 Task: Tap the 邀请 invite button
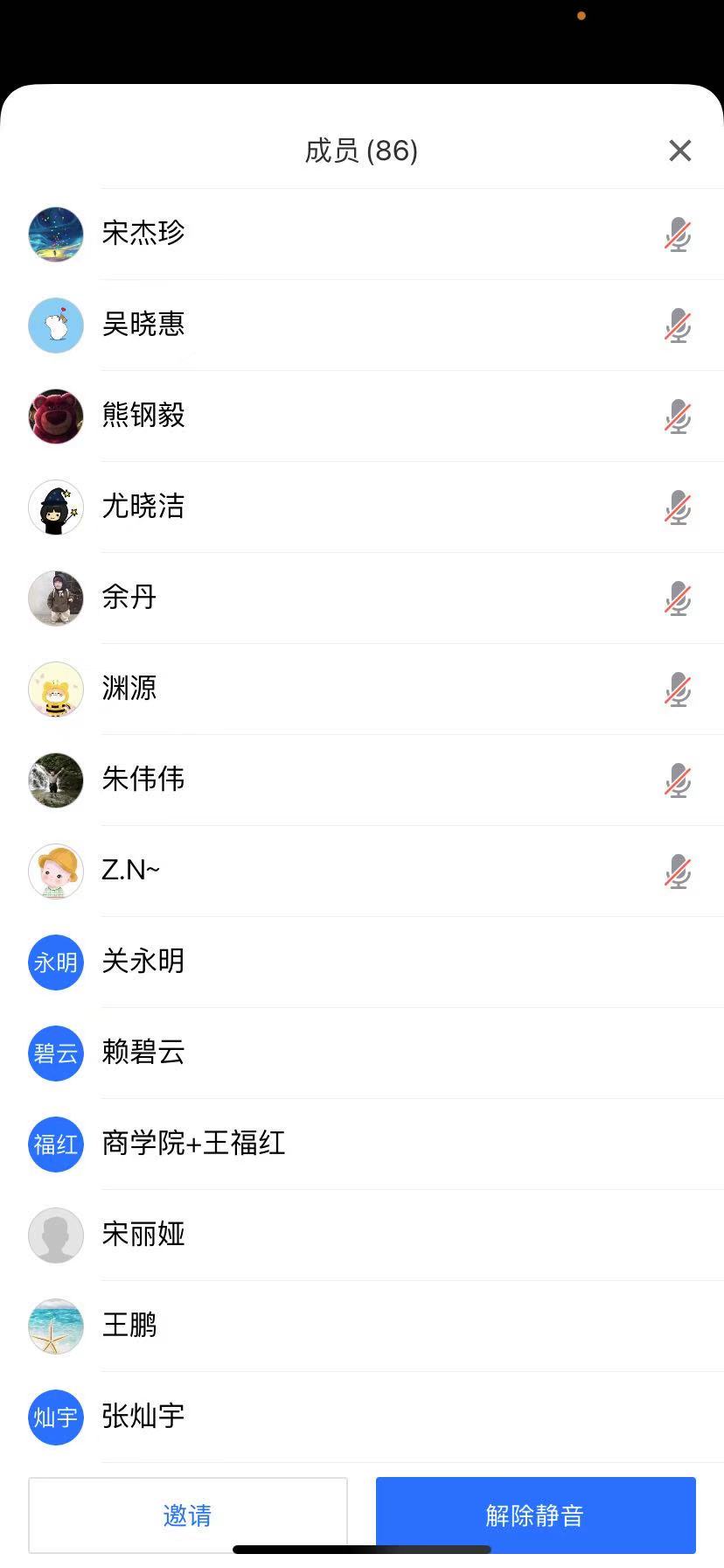tap(188, 1515)
